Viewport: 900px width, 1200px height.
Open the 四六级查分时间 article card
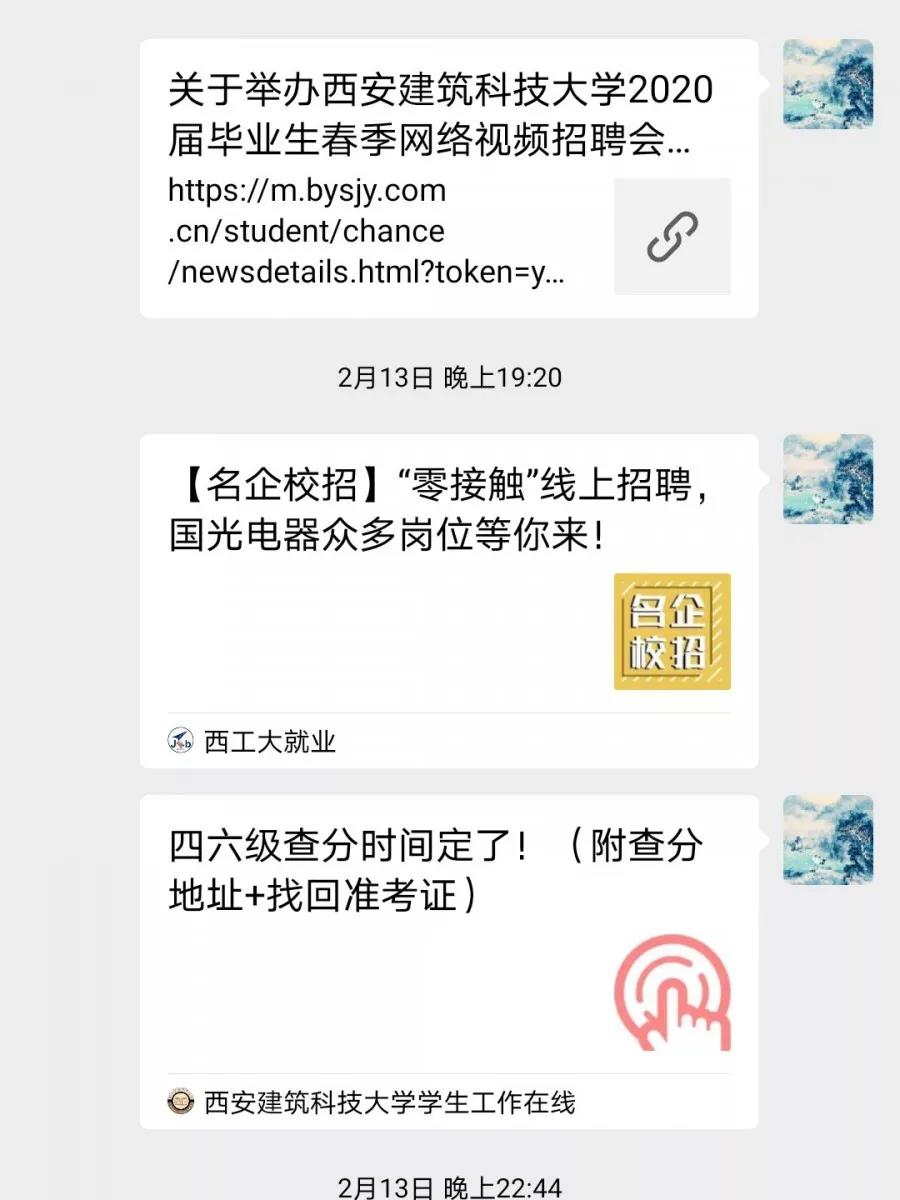[448, 960]
